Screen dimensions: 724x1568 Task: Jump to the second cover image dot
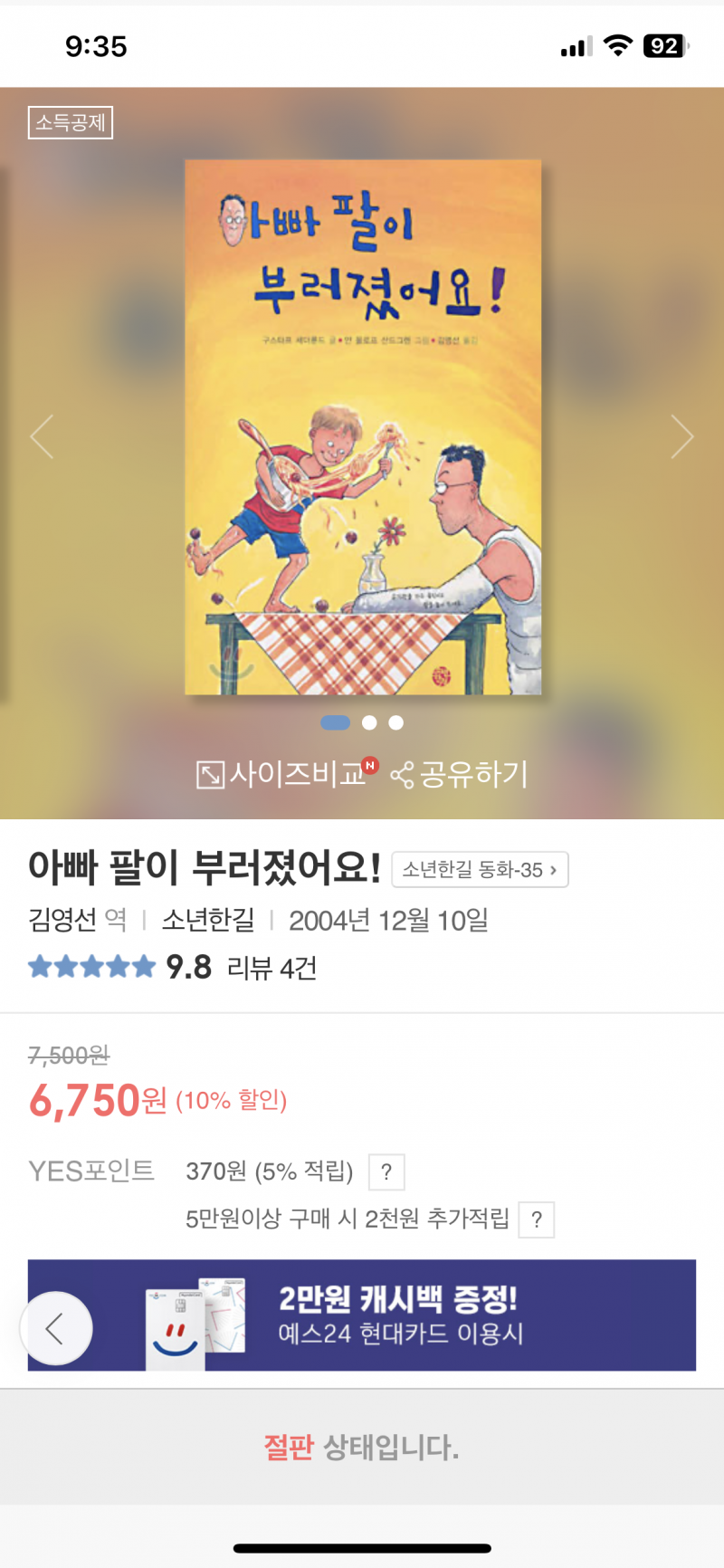(369, 722)
